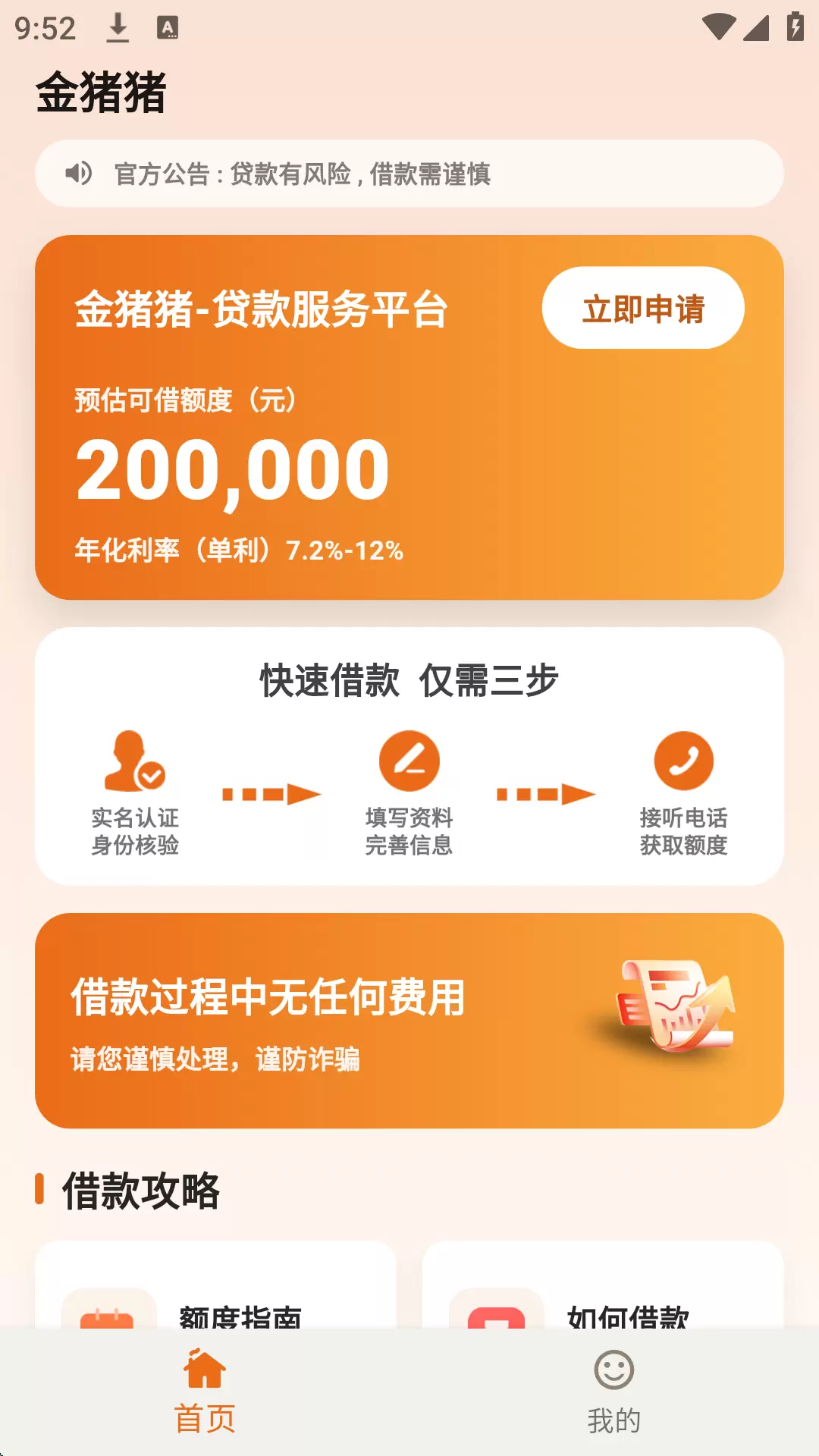Open the 借款过程中无任何费用 banner

click(409, 1021)
